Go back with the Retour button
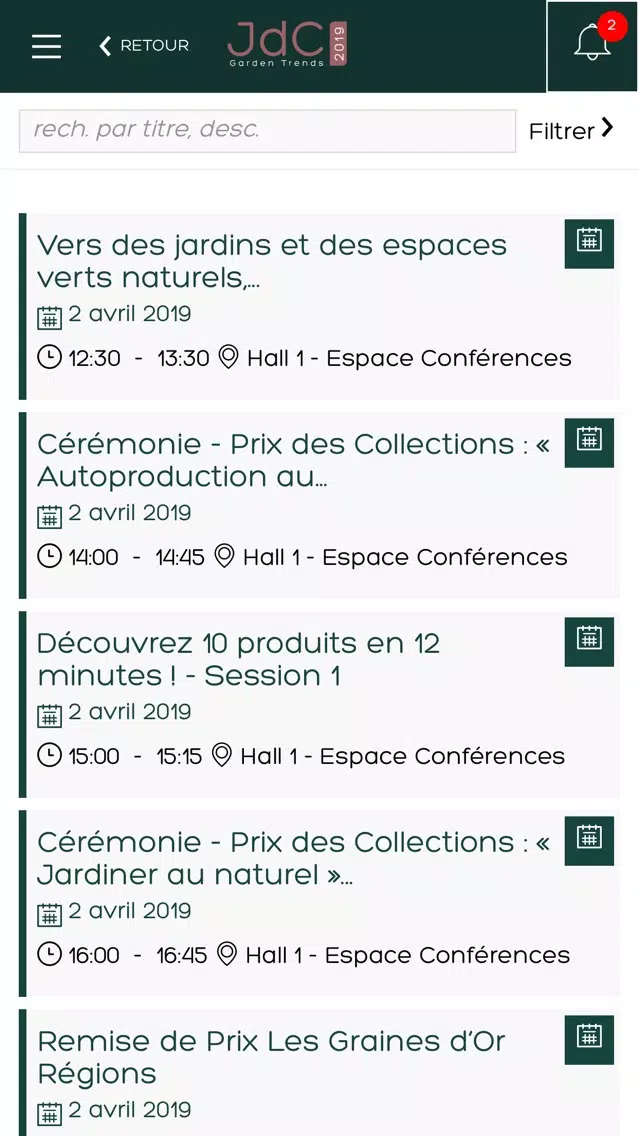The width and height of the screenshot is (639, 1136). [143, 46]
